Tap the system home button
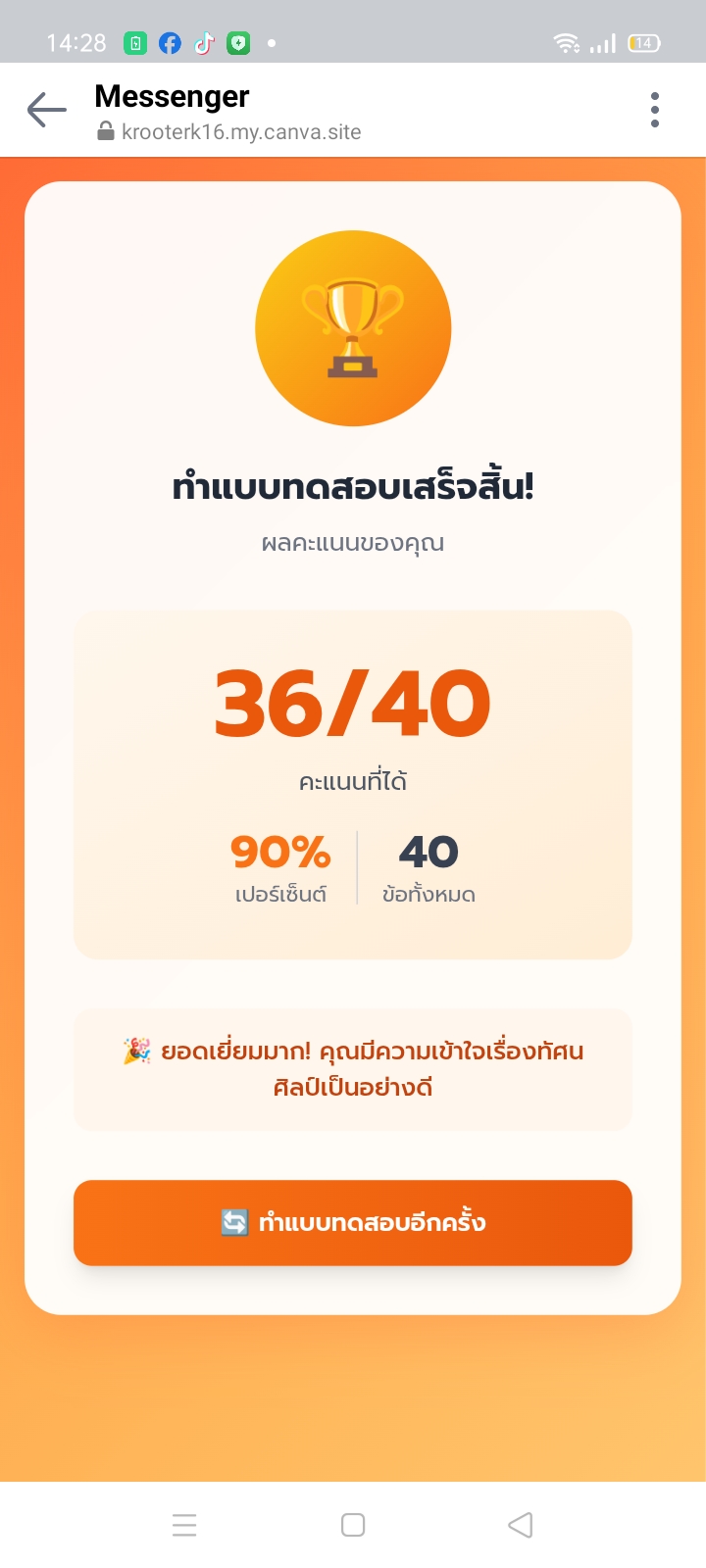 pos(353,1525)
